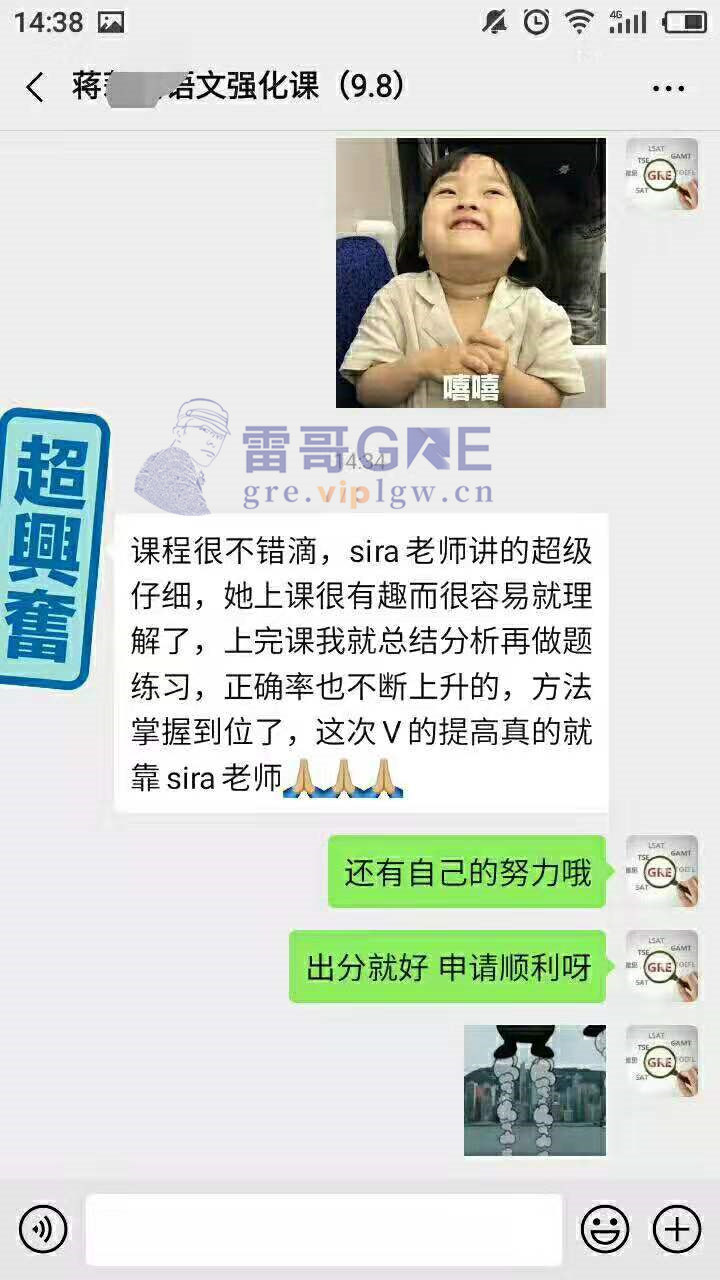Tap the message text field

(x=324, y=1229)
